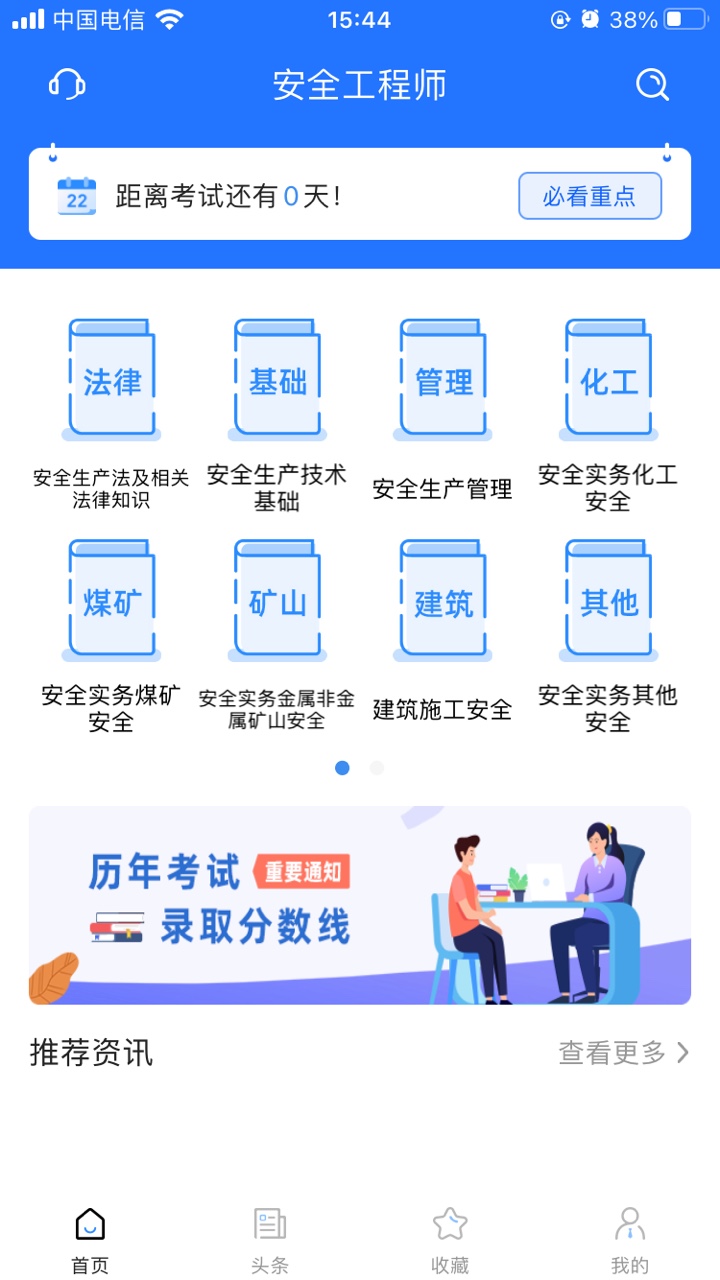Open the 基础 subject book
The height and width of the screenshot is (1280, 720).
point(277,380)
